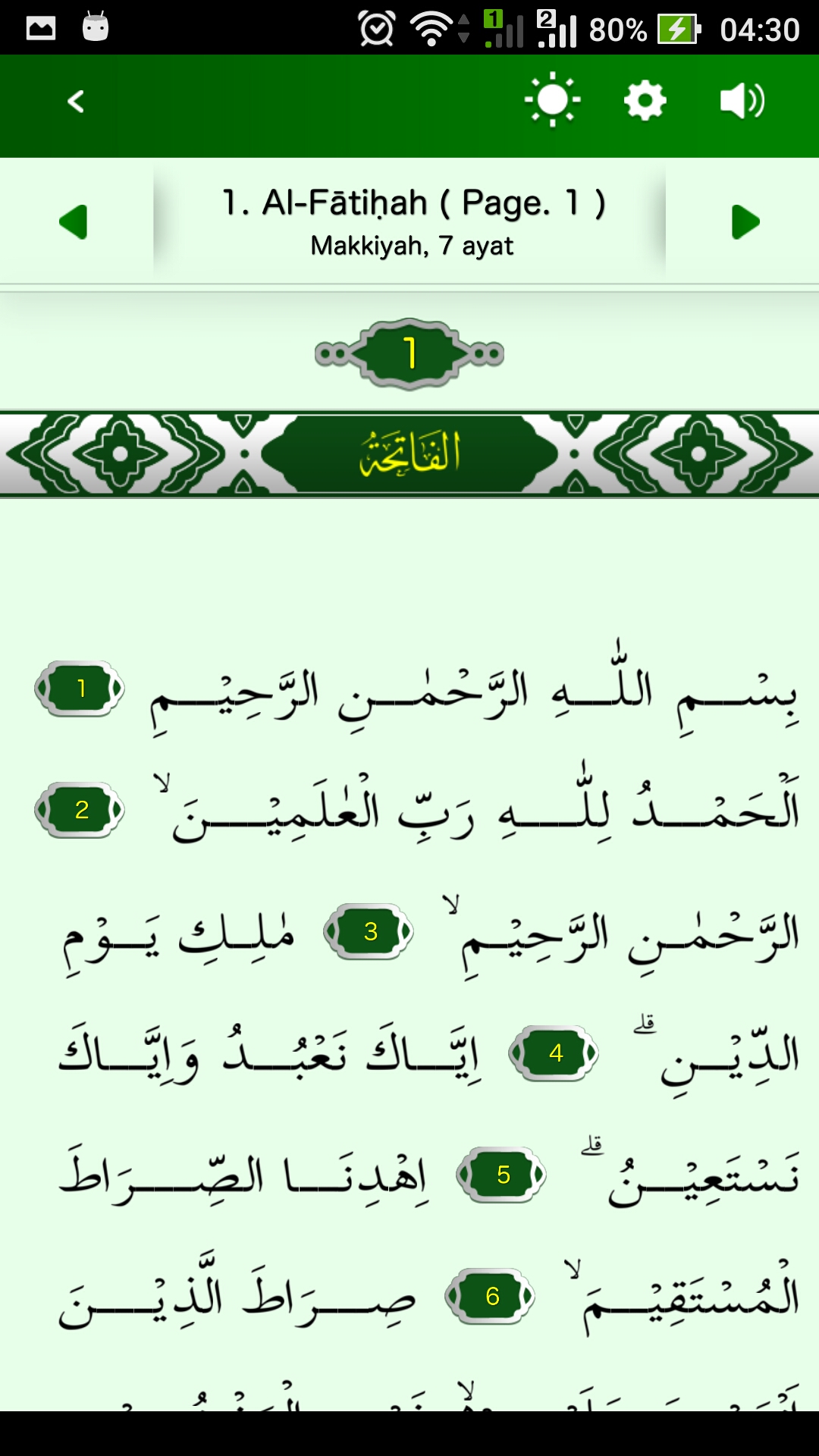
Task: Select ayat number 1 marker
Action: pyautogui.click(x=80, y=689)
